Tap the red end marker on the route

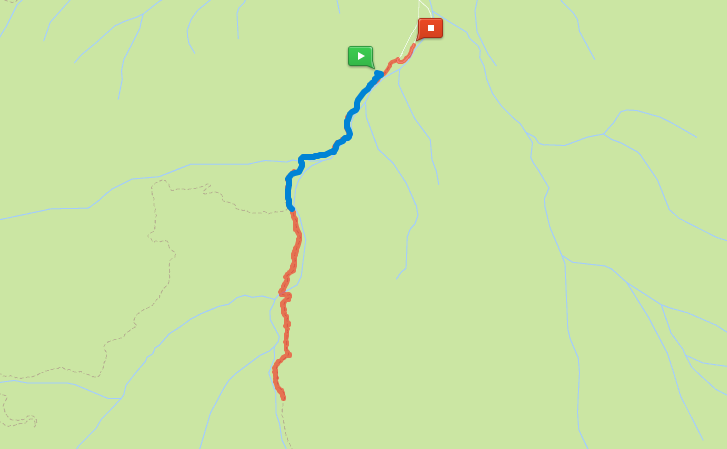point(430,28)
